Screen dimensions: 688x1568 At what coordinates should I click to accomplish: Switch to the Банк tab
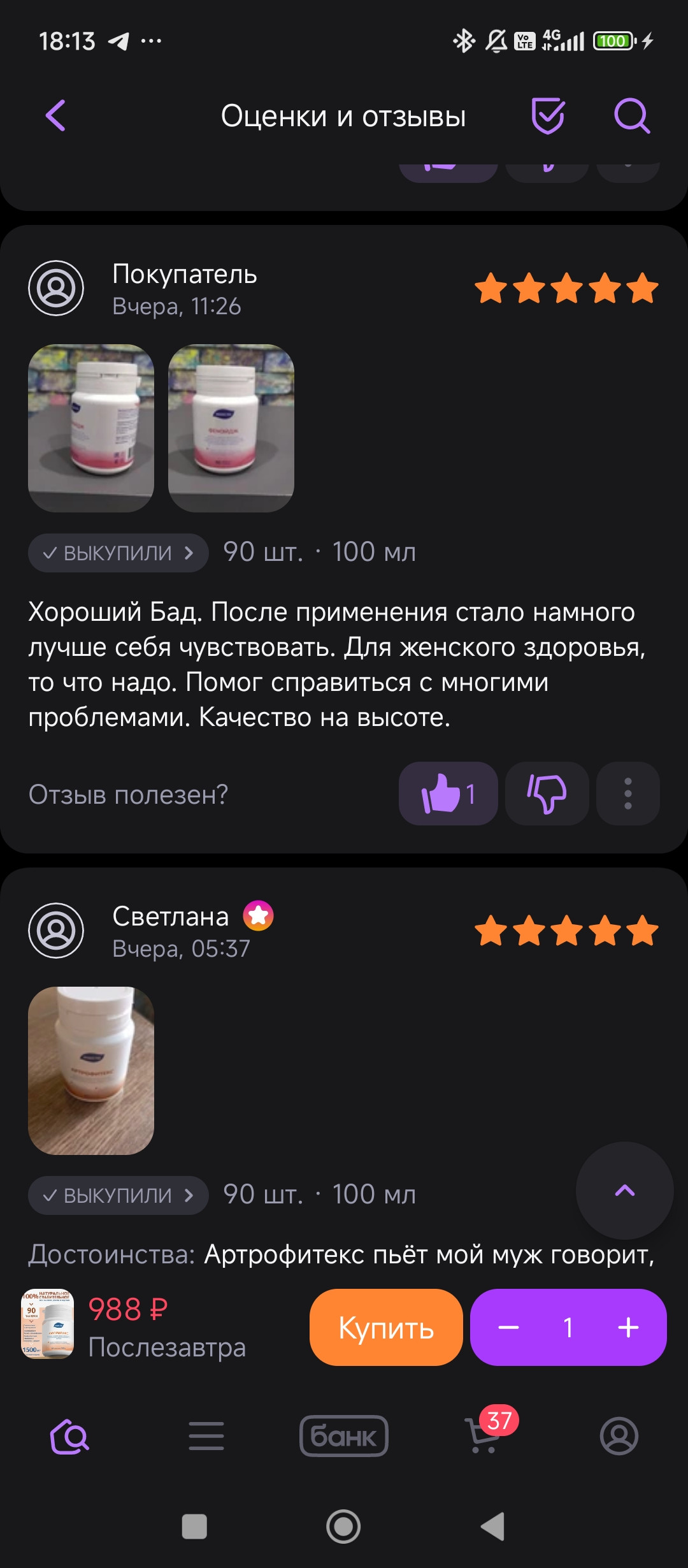pos(344,1436)
